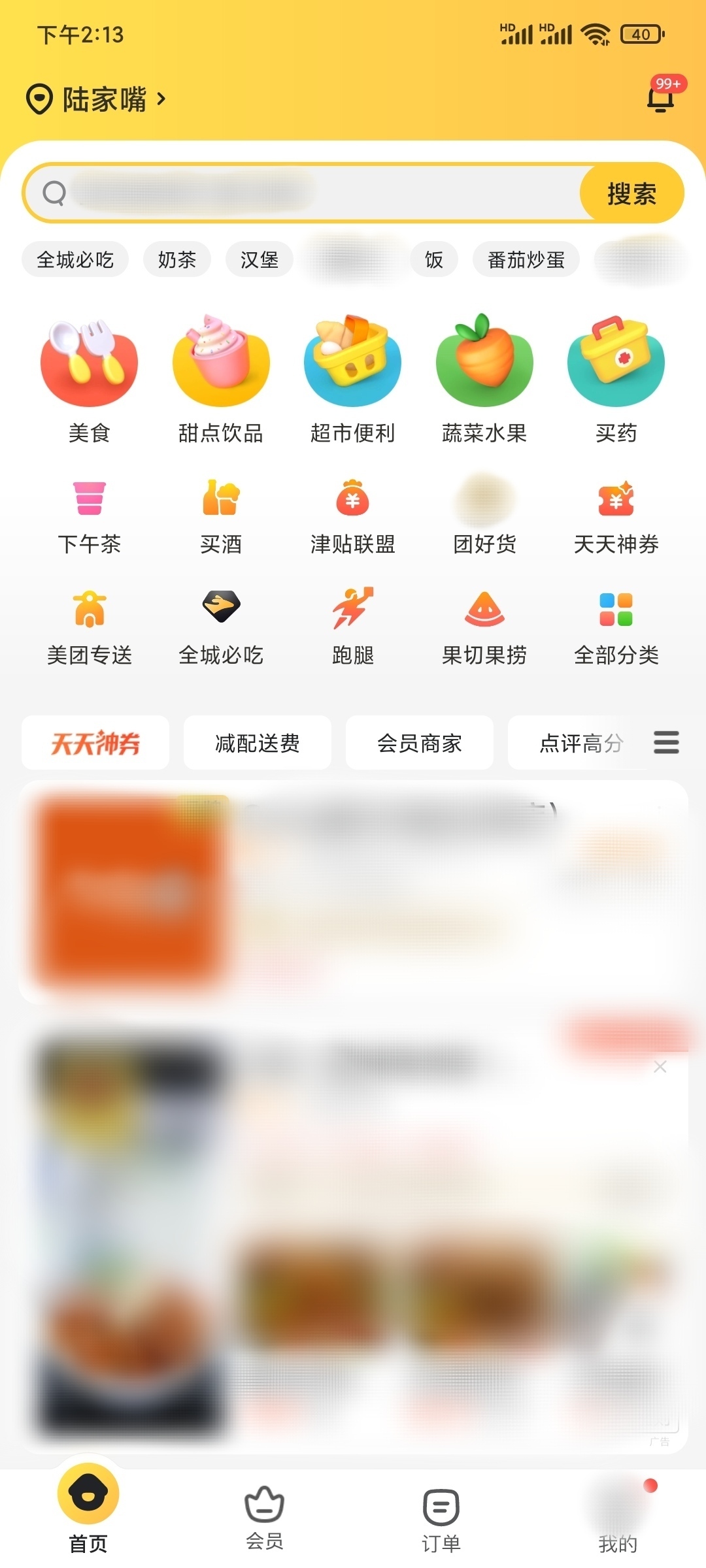Tap the yellow 搜索 button
This screenshot has width=706, height=1568.
631,193
